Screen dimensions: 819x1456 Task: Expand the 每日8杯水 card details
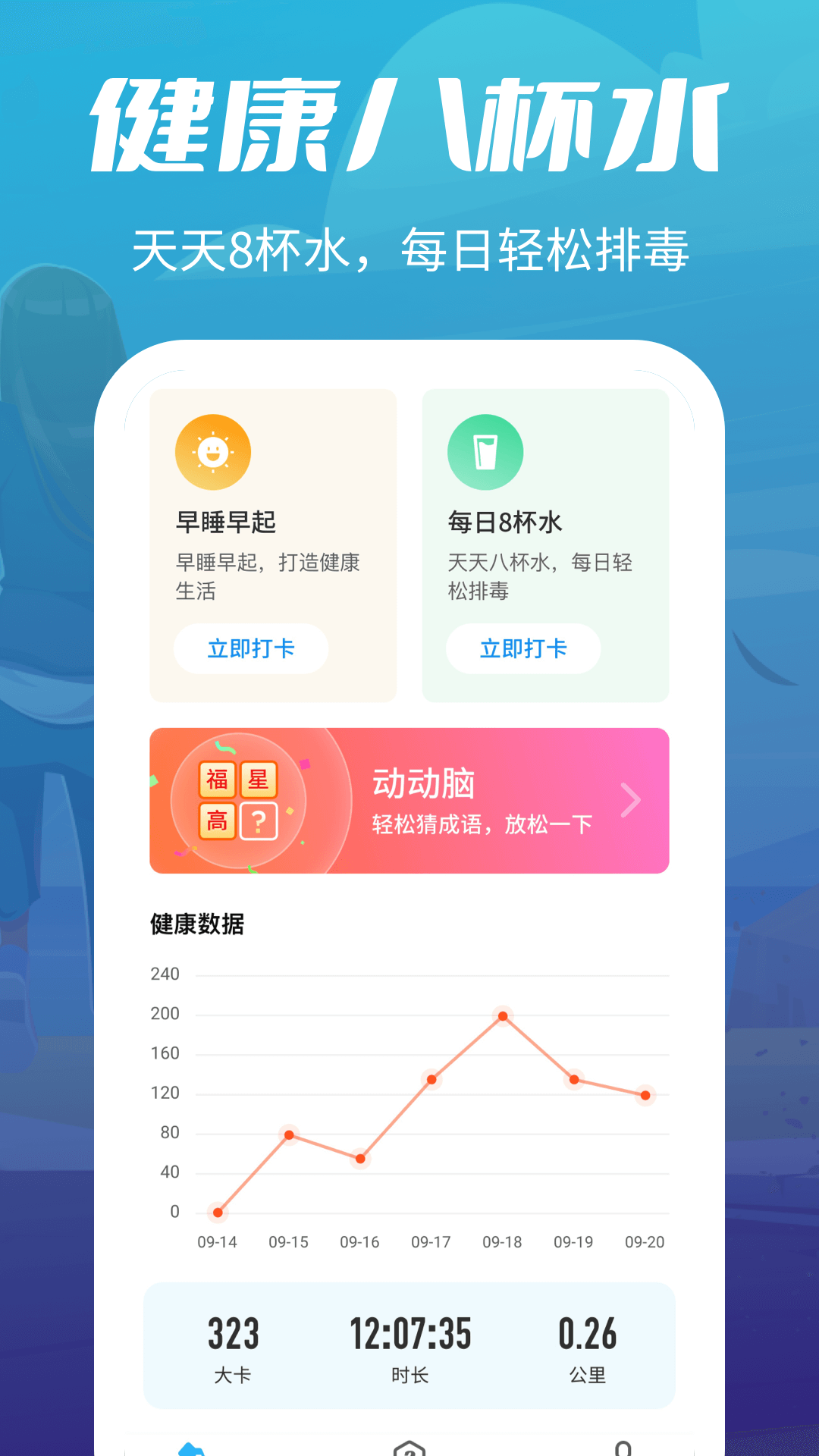point(544,546)
